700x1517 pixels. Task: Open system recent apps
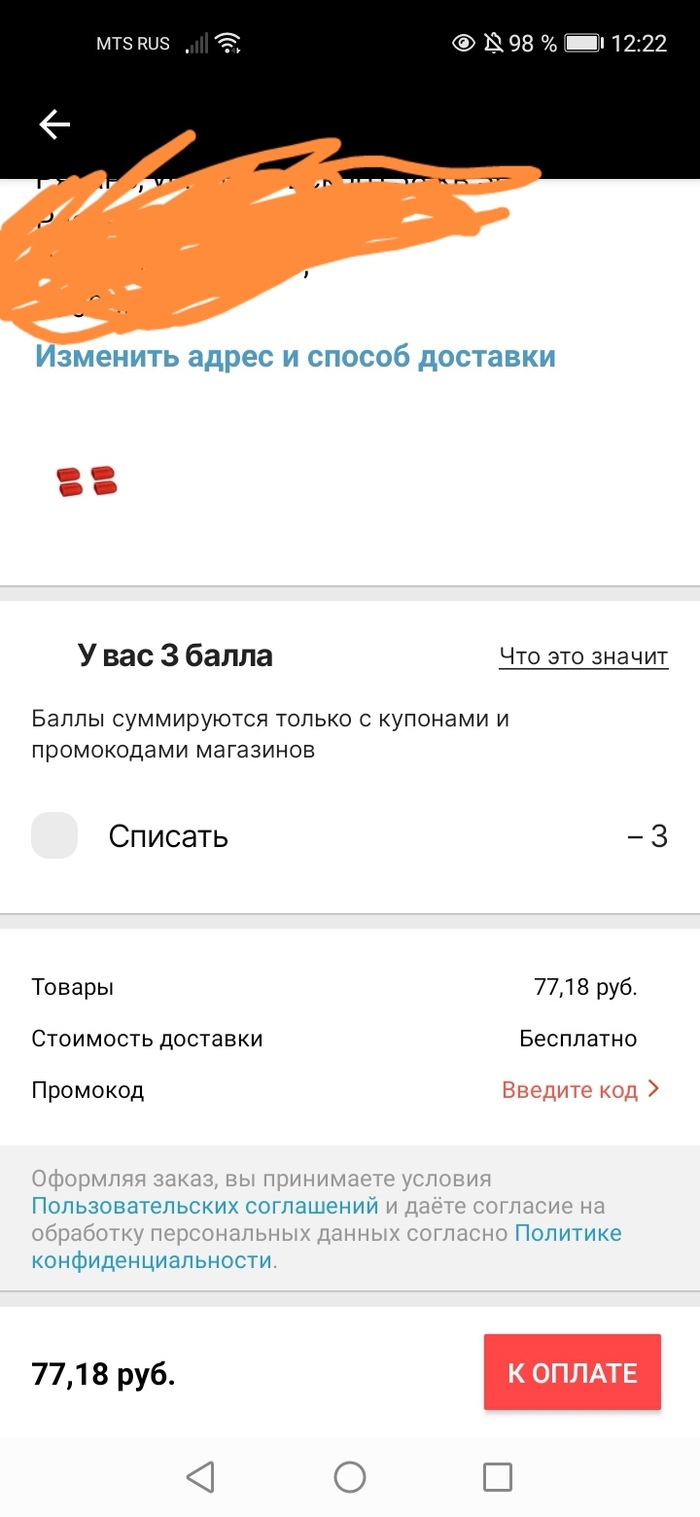pos(497,1477)
